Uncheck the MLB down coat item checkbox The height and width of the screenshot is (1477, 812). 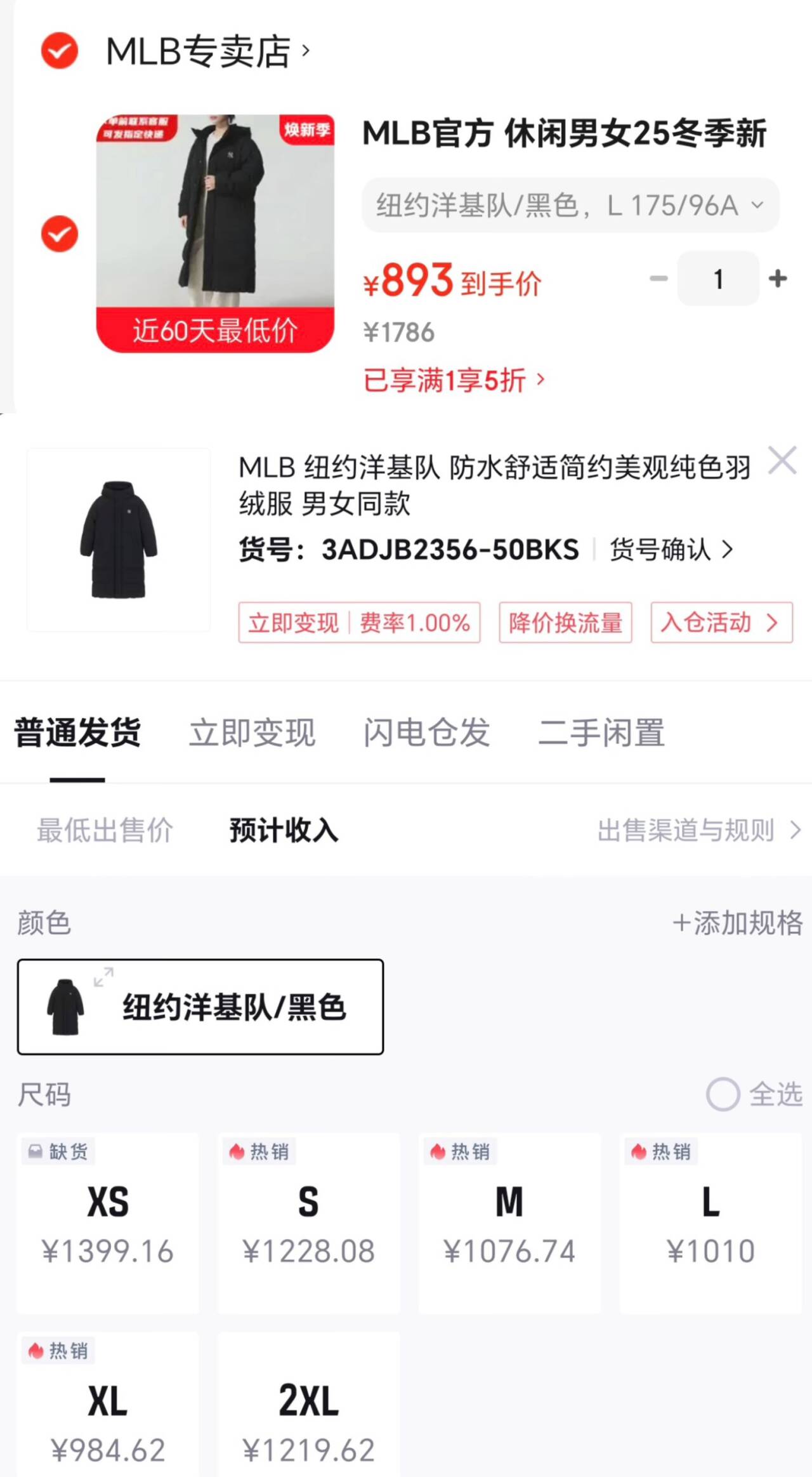pos(60,234)
